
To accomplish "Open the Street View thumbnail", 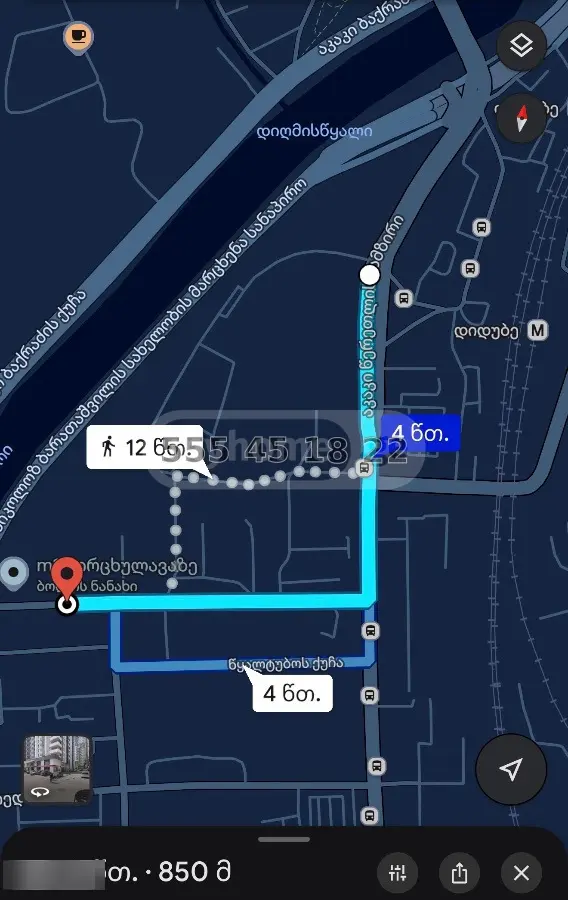I will pyautogui.click(x=57, y=770).
